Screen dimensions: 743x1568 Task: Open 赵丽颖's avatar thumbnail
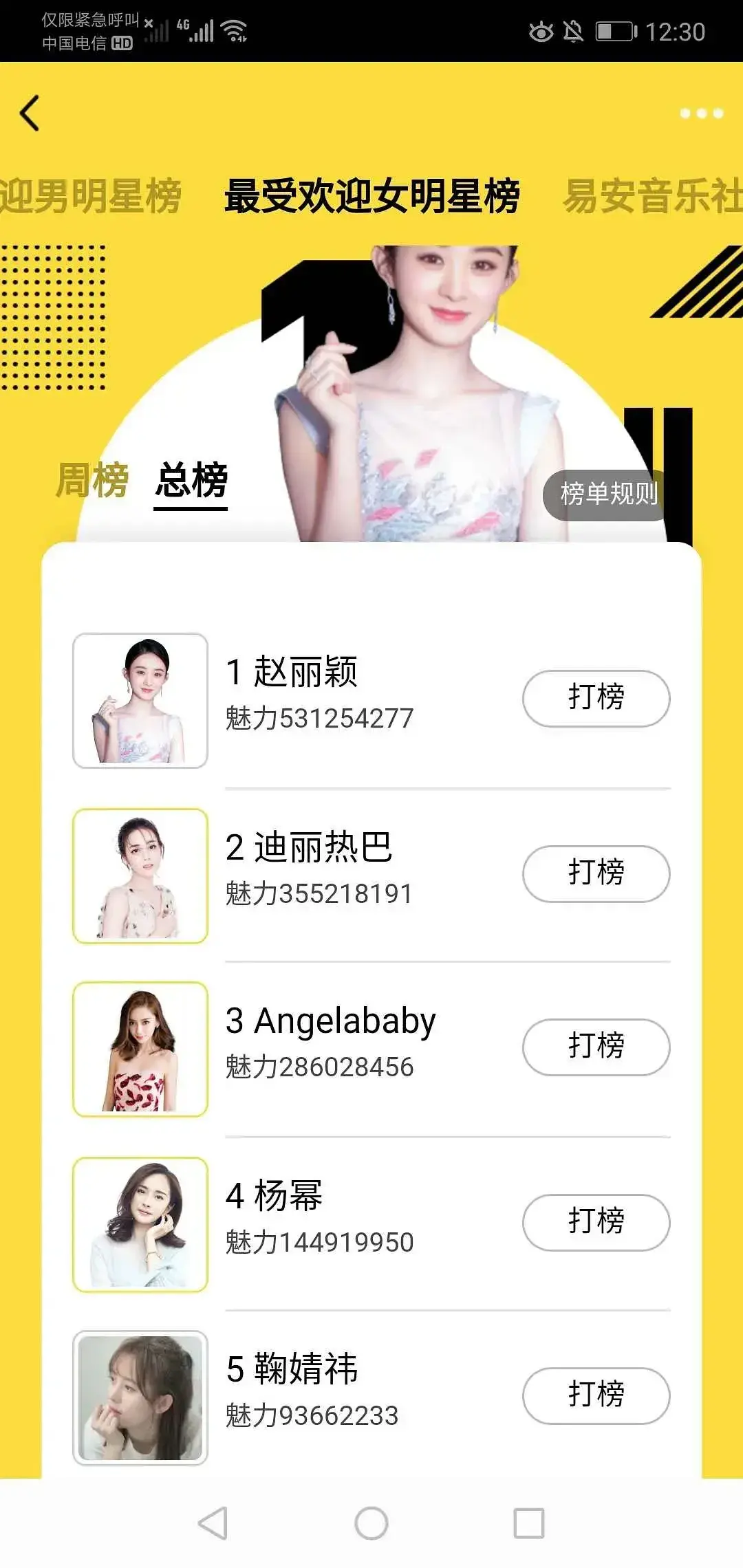(x=140, y=700)
